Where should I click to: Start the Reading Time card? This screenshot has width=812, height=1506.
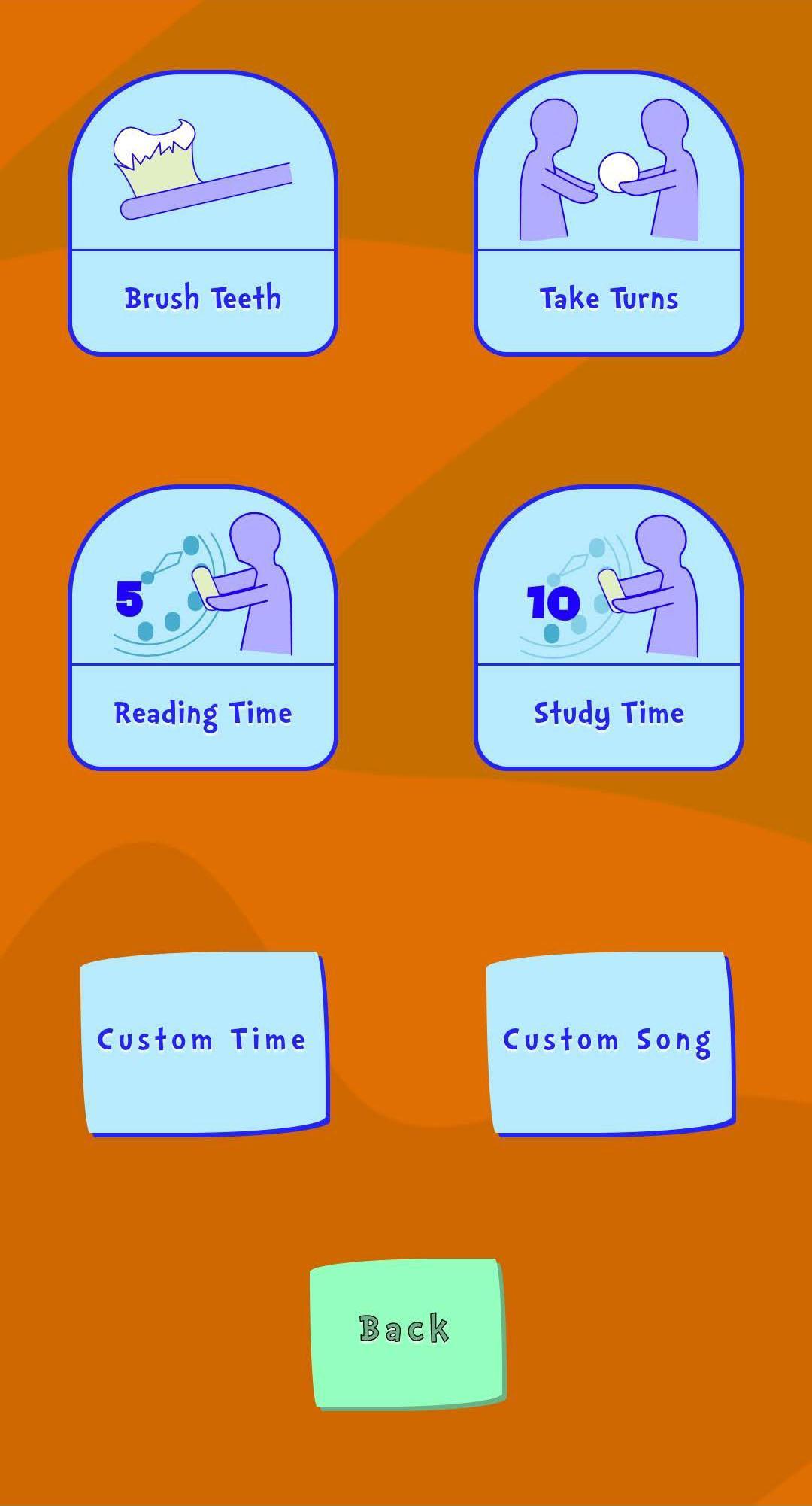[202, 628]
